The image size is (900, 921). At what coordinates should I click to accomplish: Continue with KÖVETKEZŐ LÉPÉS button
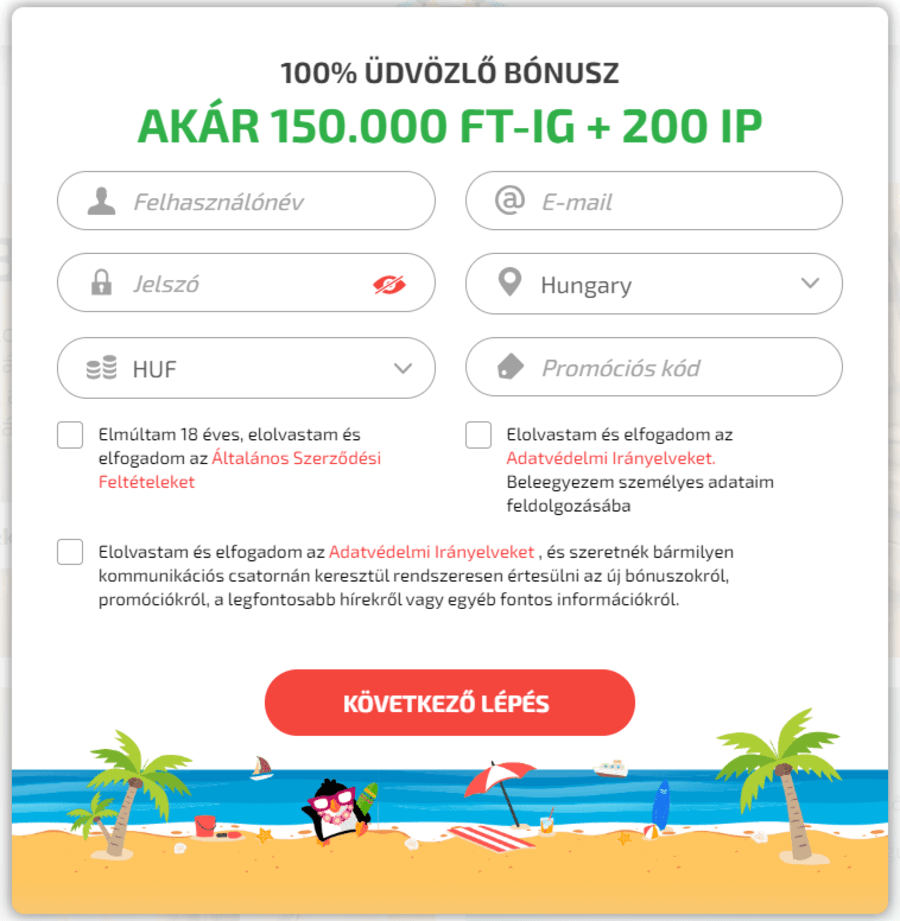[449, 703]
